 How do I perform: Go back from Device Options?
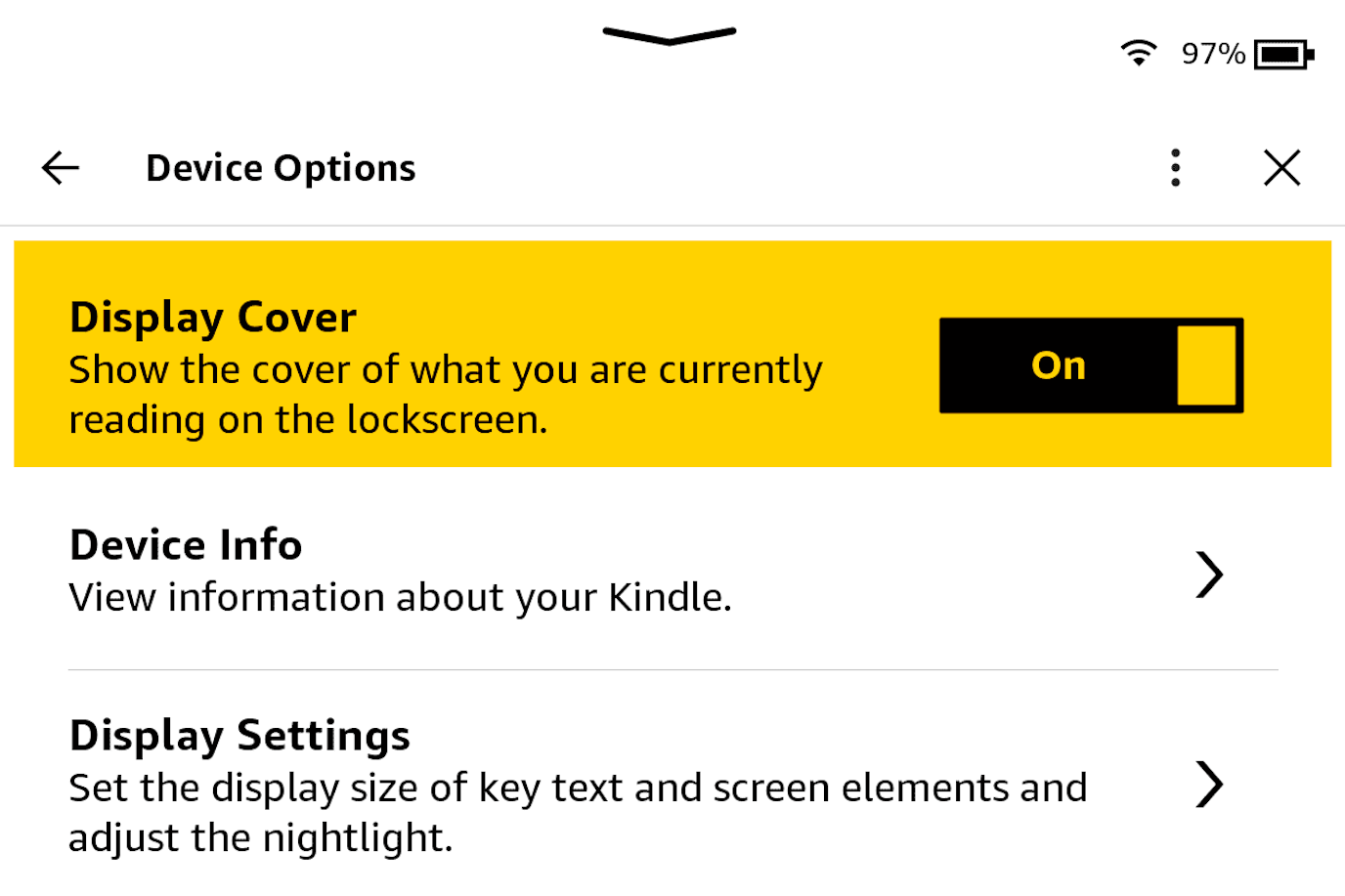(x=61, y=168)
